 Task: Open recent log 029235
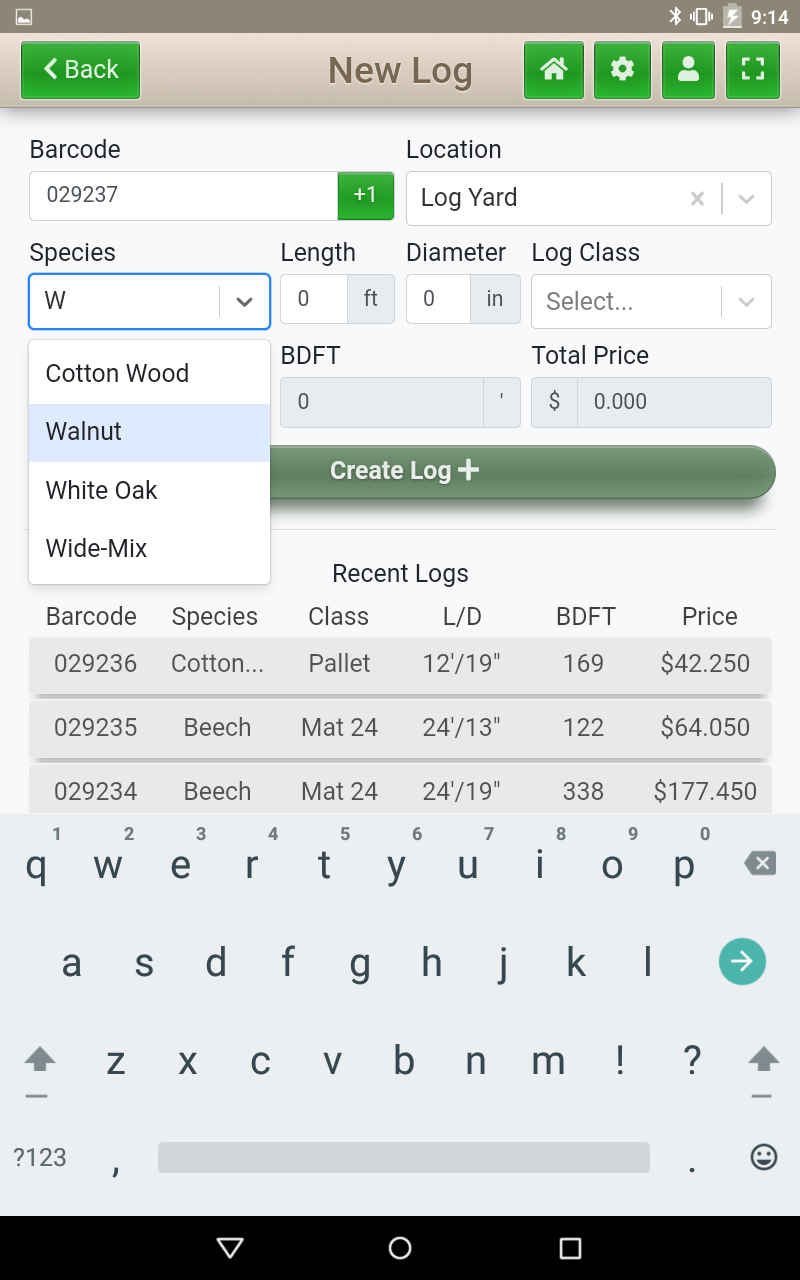click(x=400, y=728)
